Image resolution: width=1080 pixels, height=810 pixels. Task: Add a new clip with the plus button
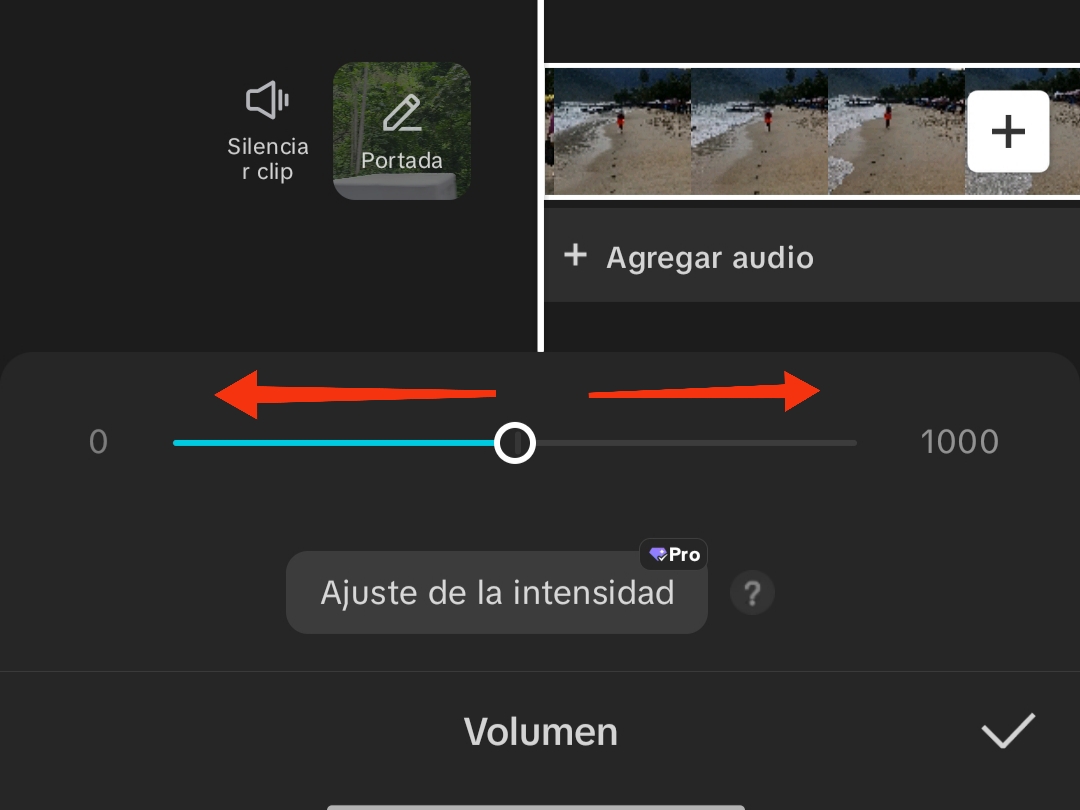[1008, 131]
